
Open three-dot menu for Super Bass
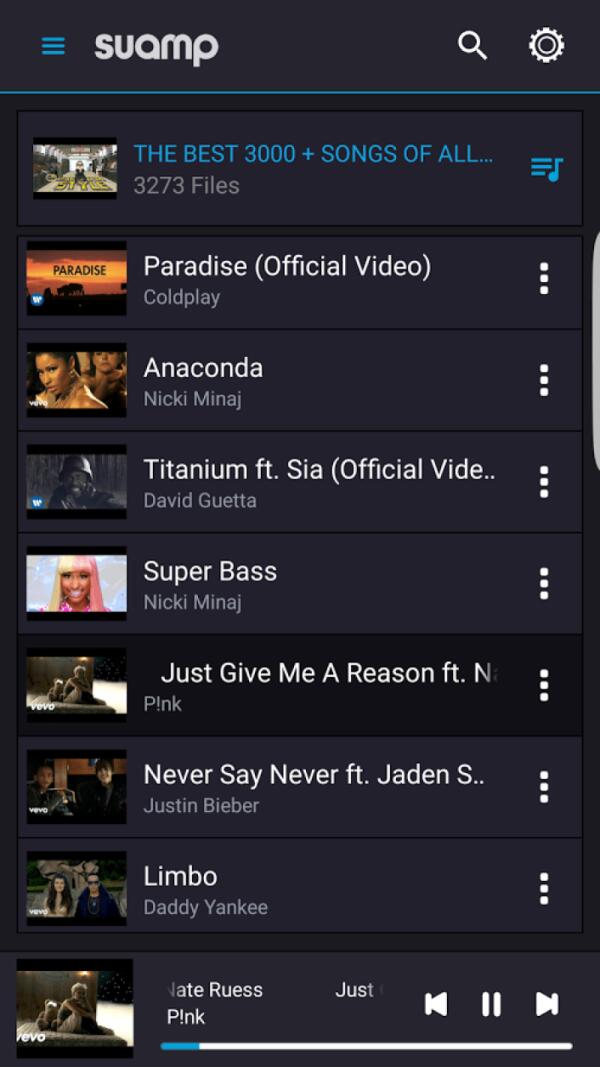pyautogui.click(x=544, y=584)
